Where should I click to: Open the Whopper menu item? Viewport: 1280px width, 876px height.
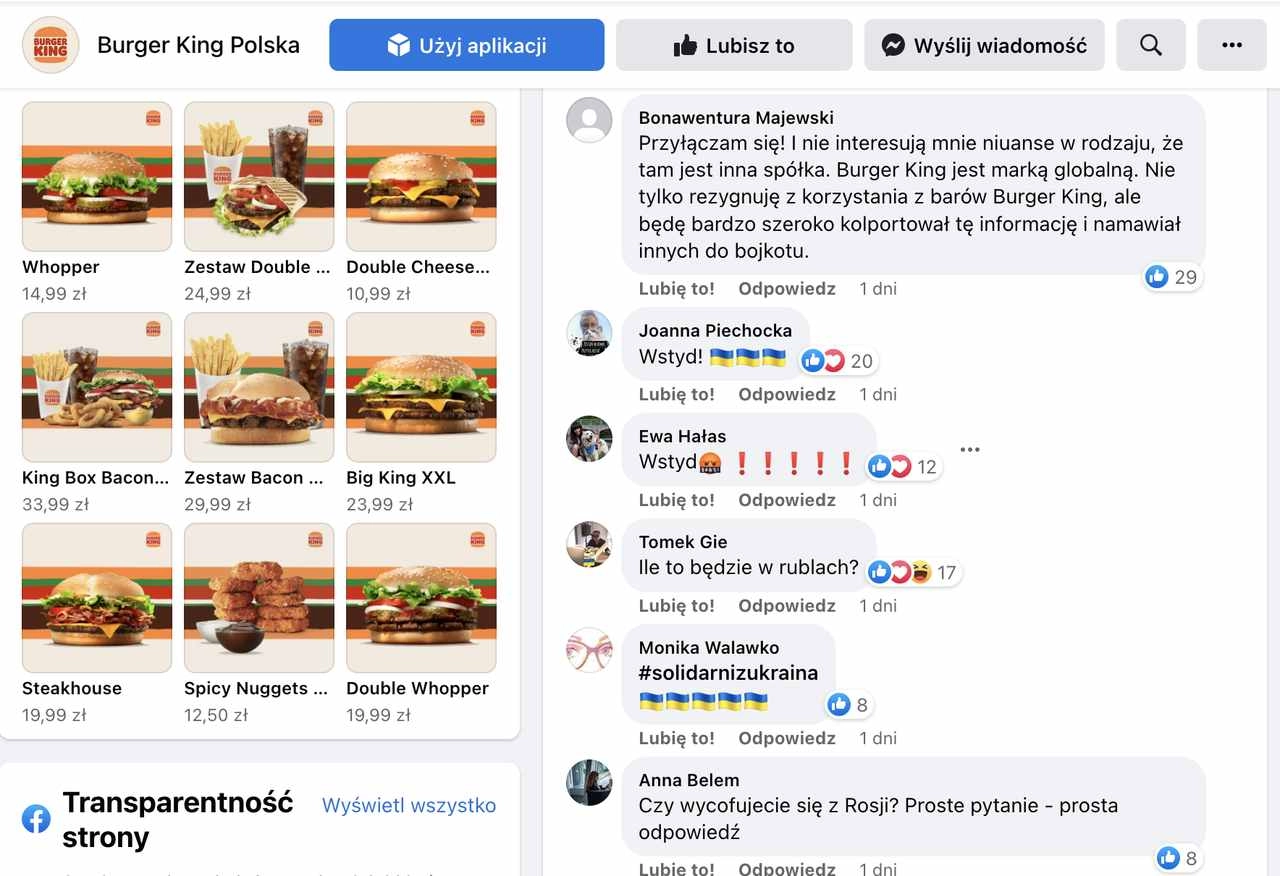[96, 176]
